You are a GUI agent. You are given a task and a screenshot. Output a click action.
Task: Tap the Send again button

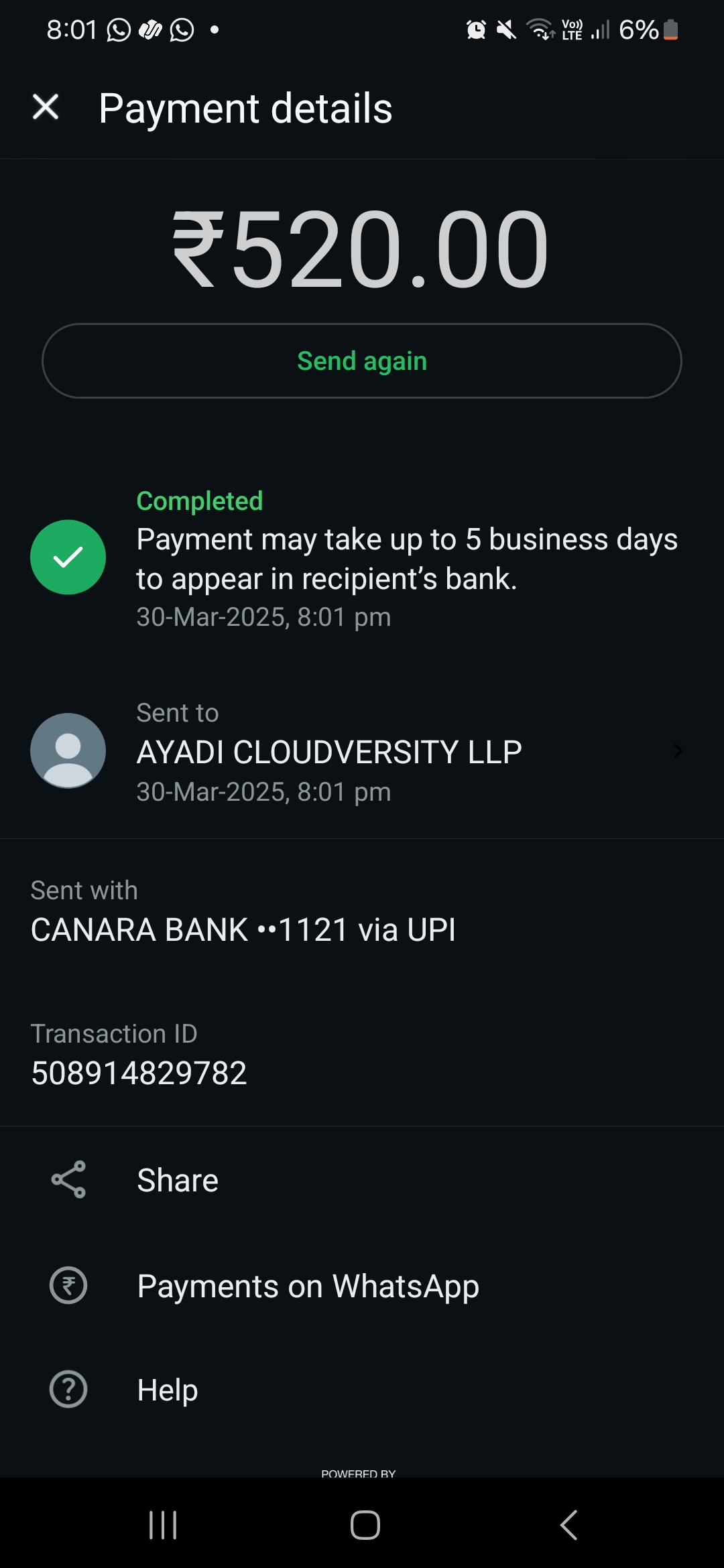(x=362, y=361)
